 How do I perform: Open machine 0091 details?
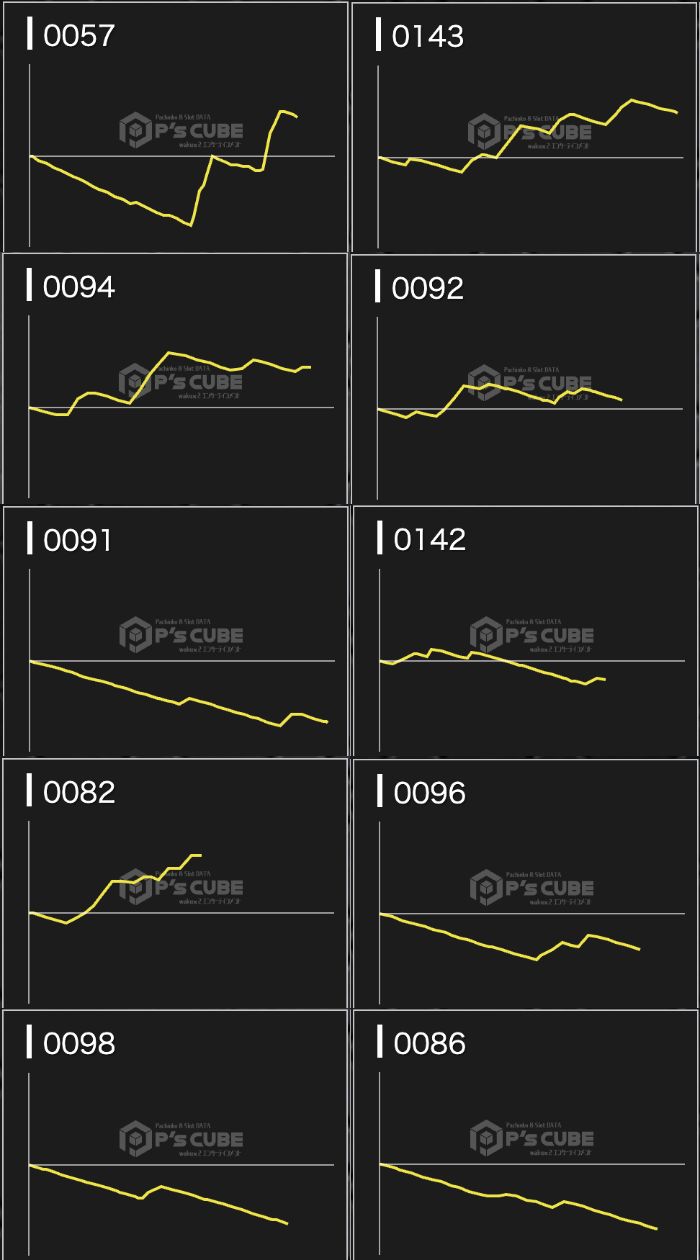click(x=175, y=631)
